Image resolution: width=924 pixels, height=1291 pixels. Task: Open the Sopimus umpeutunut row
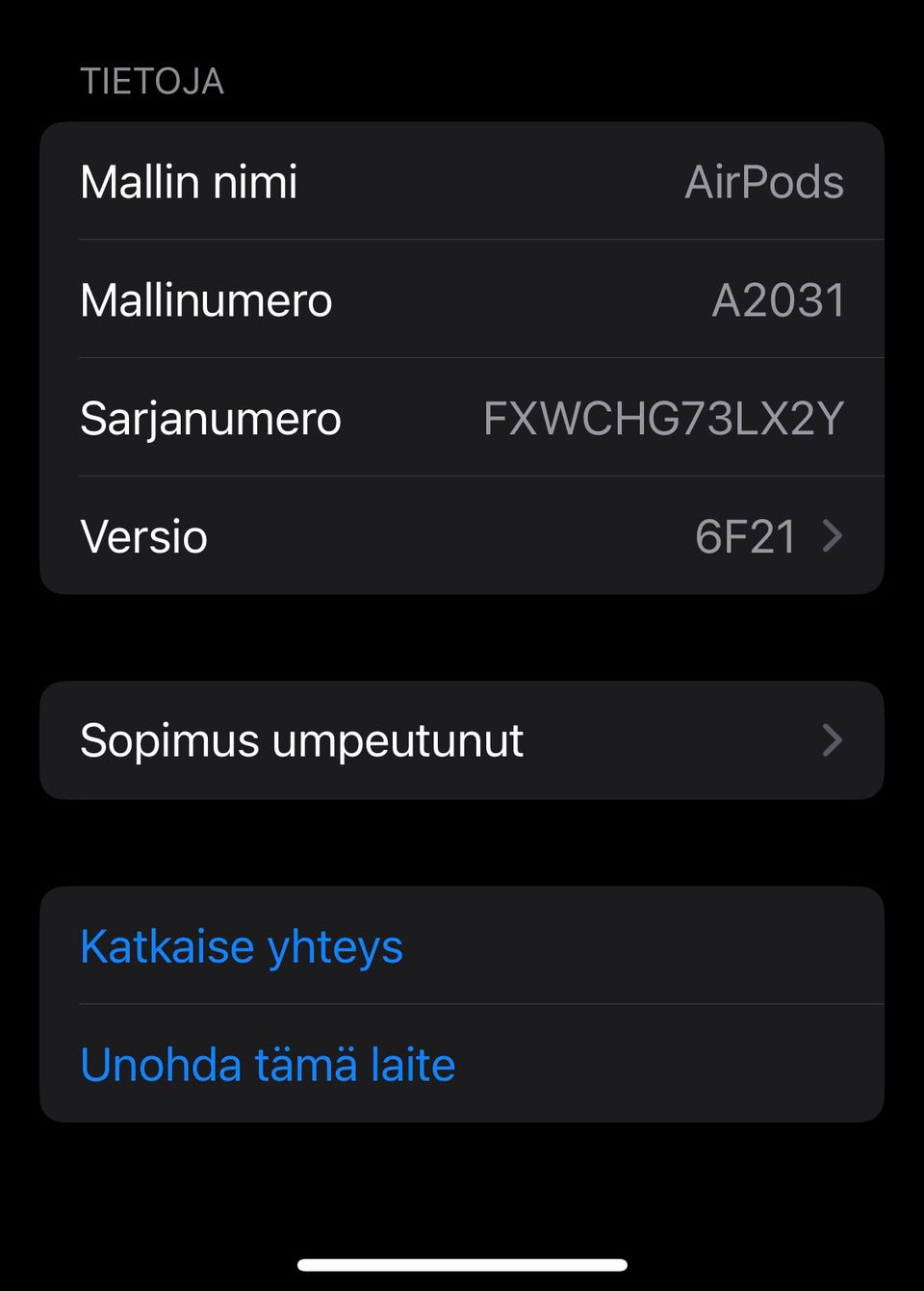coord(462,740)
